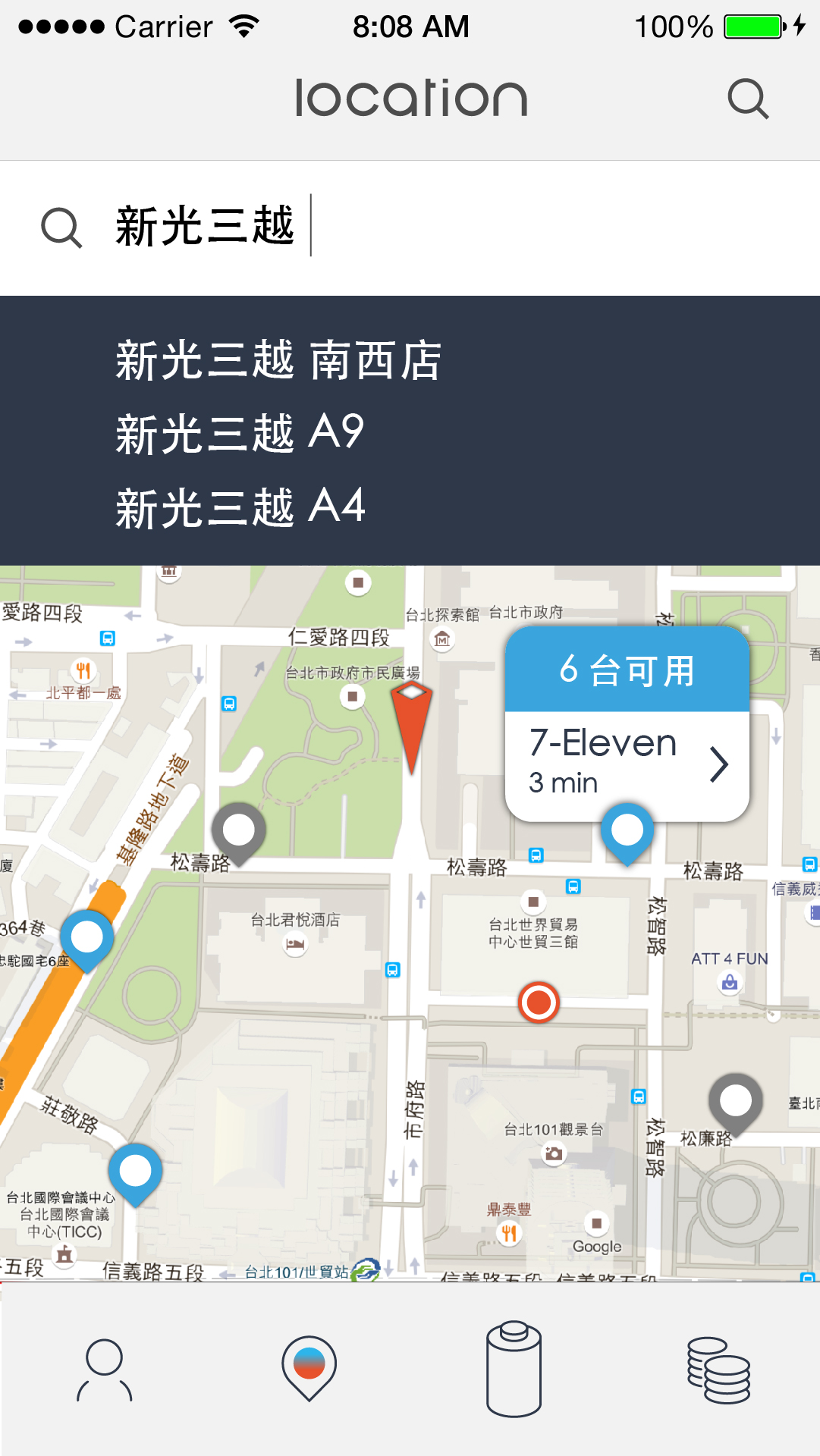Choose the 新光三越 A9 suggestion
The width and height of the screenshot is (820, 1456).
240,434
